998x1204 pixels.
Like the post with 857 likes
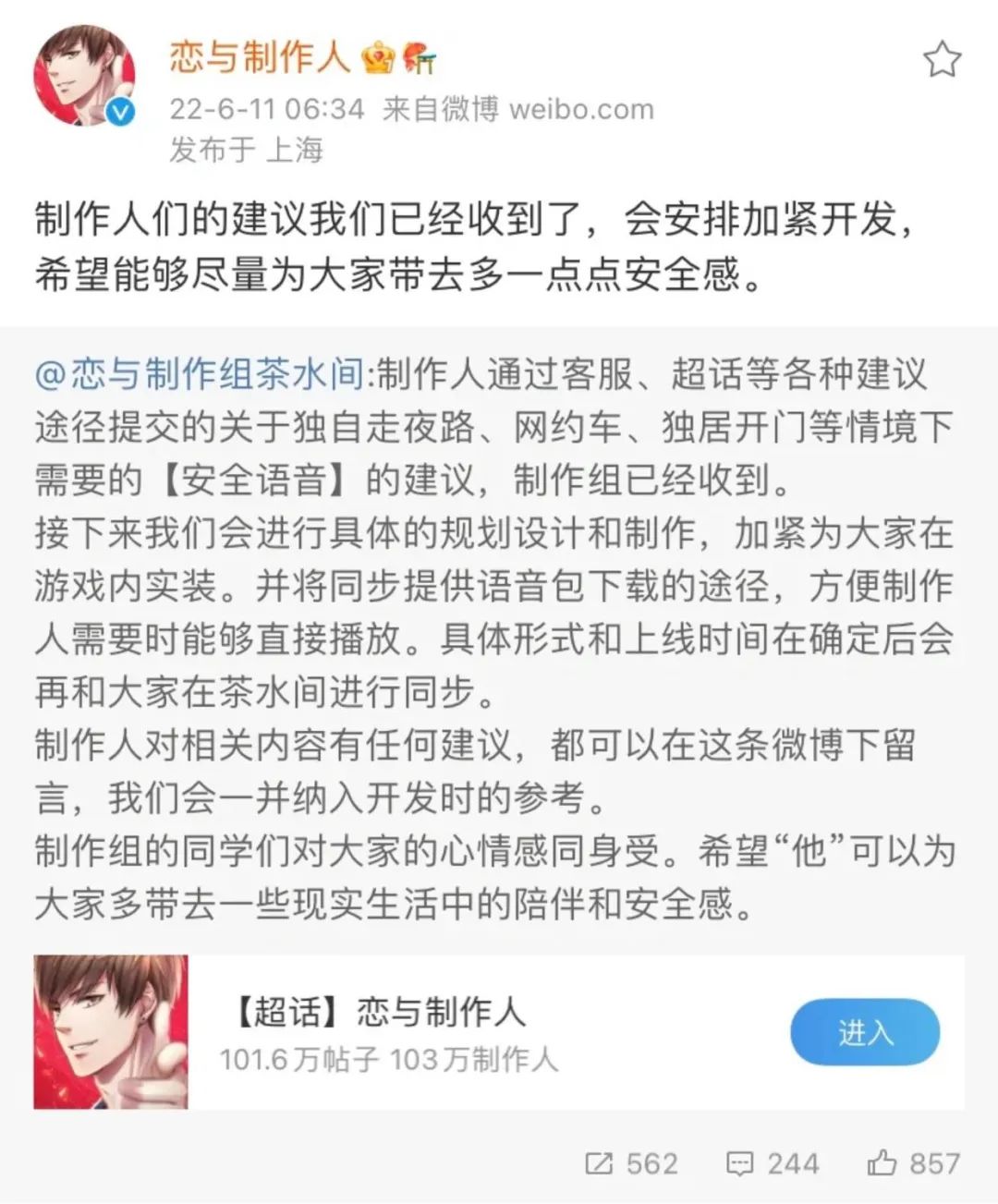pyautogui.click(x=913, y=1163)
